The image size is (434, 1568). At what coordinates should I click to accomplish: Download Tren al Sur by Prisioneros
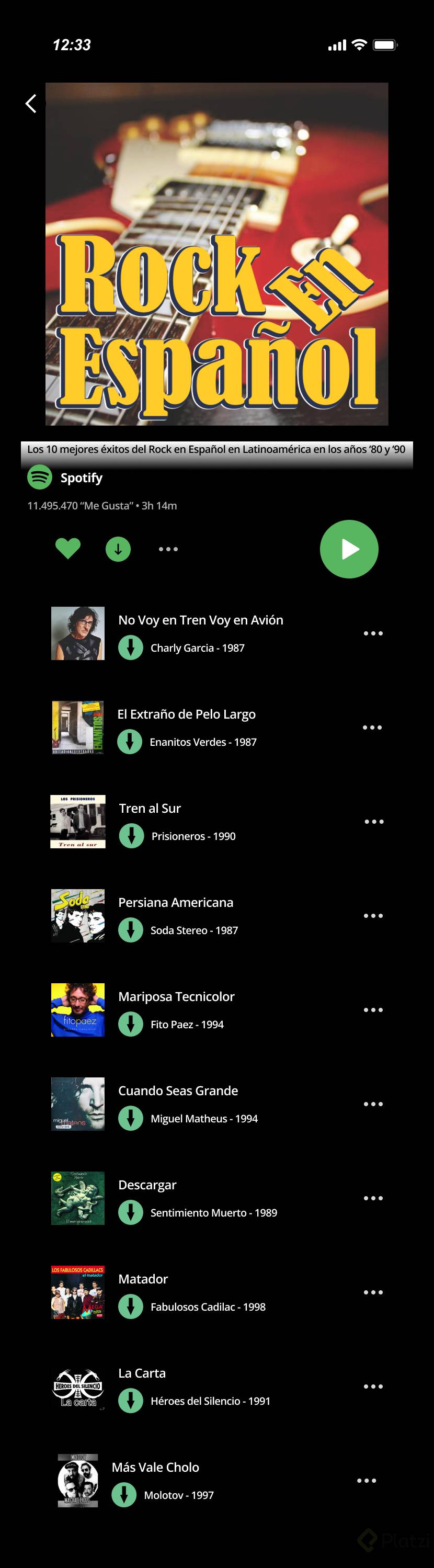131,836
